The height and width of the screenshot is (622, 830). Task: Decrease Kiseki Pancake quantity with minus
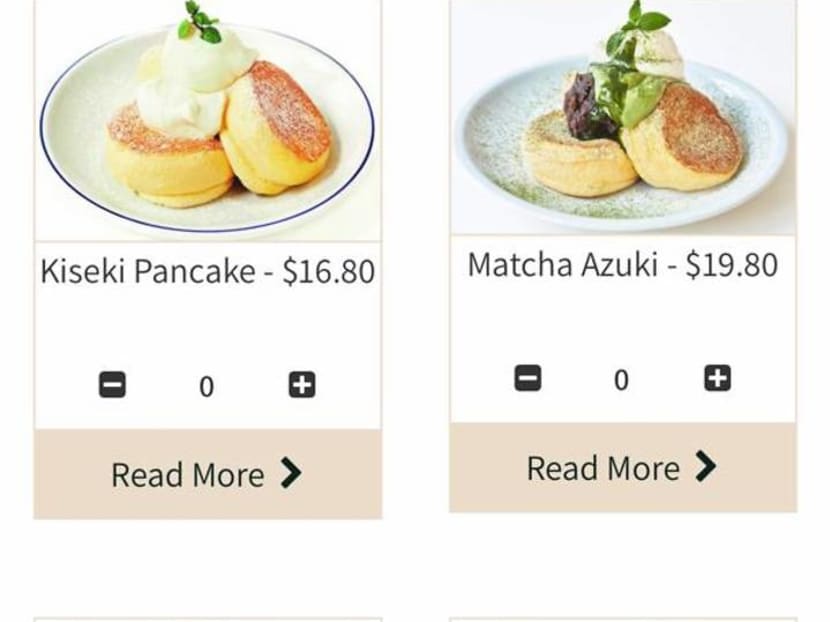112,385
